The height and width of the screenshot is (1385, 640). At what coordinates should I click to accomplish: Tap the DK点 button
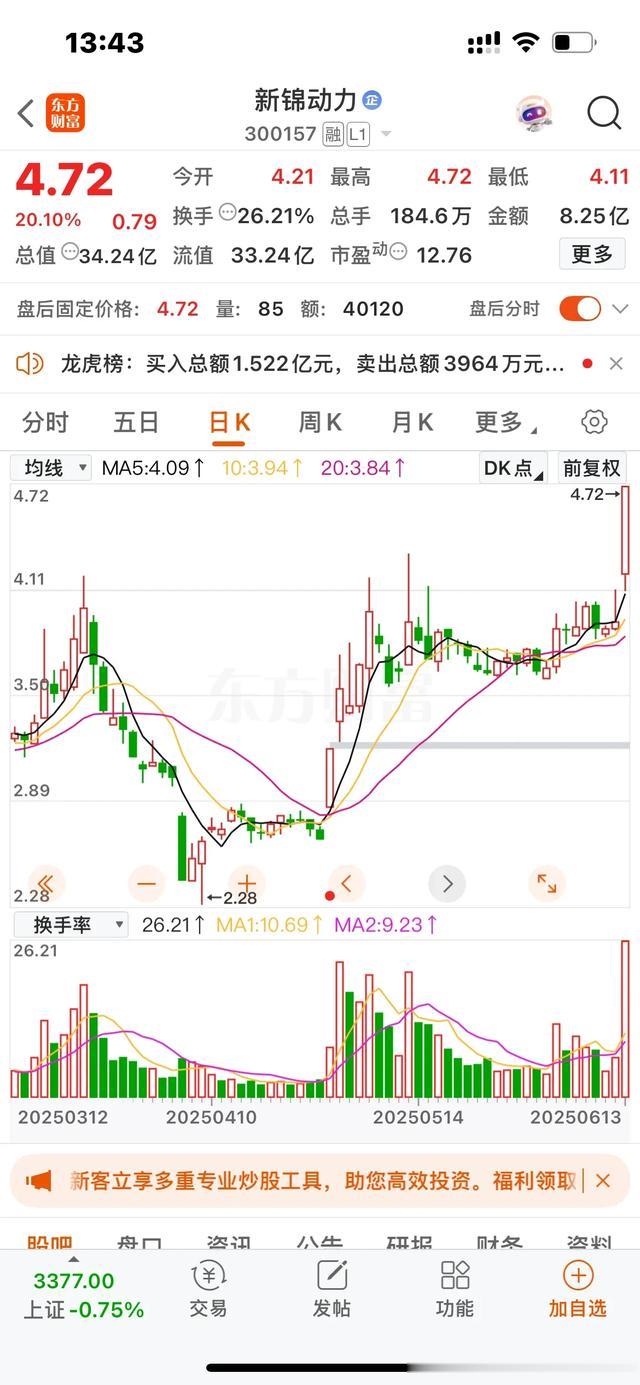click(x=514, y=467)
